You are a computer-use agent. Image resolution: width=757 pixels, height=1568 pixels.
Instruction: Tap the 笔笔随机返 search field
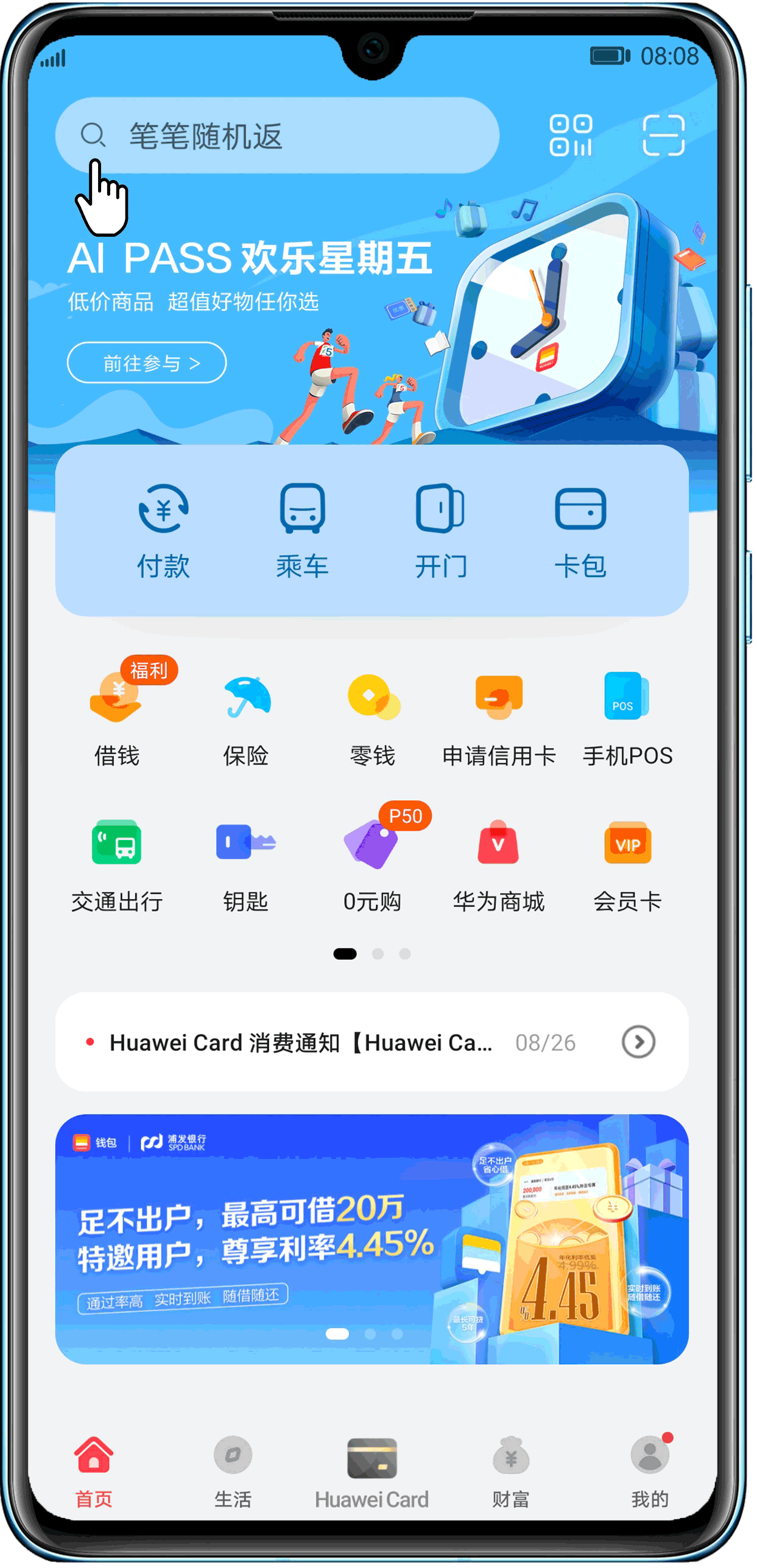274,136
